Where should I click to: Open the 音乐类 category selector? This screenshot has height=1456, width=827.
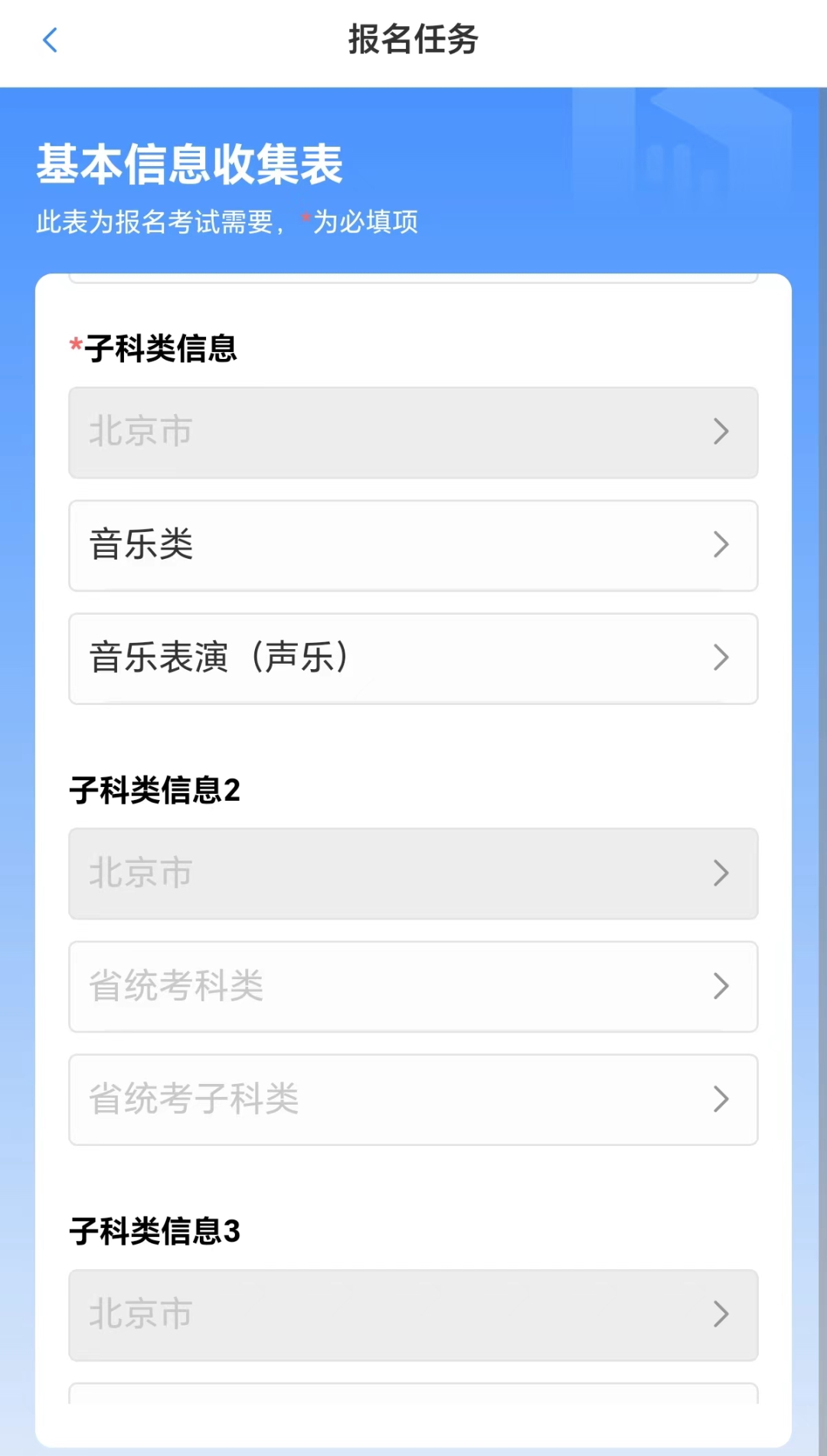coord(413,545)
